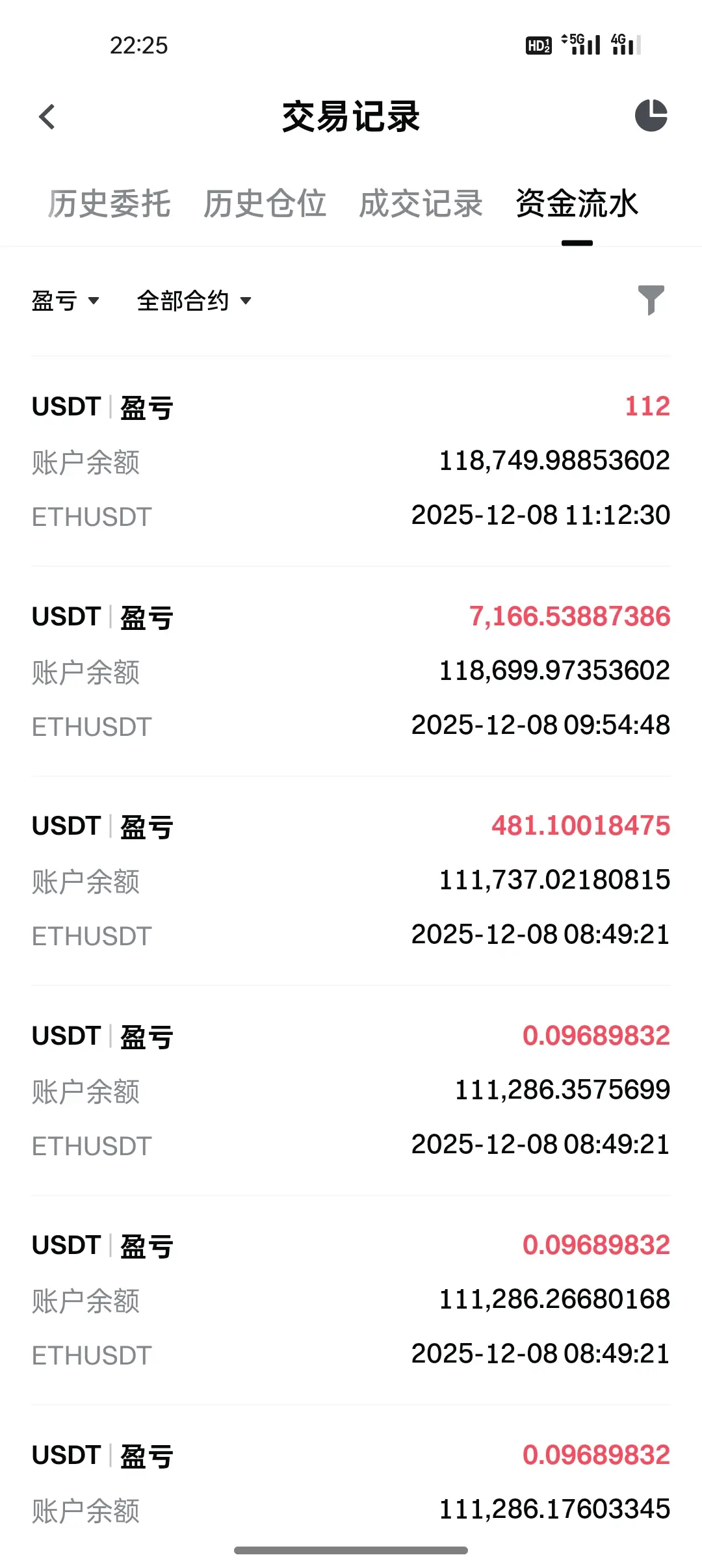Select the 资金流水 tab
The height and width of the screenshot is (1568, 702).
(x=577, y=203)
